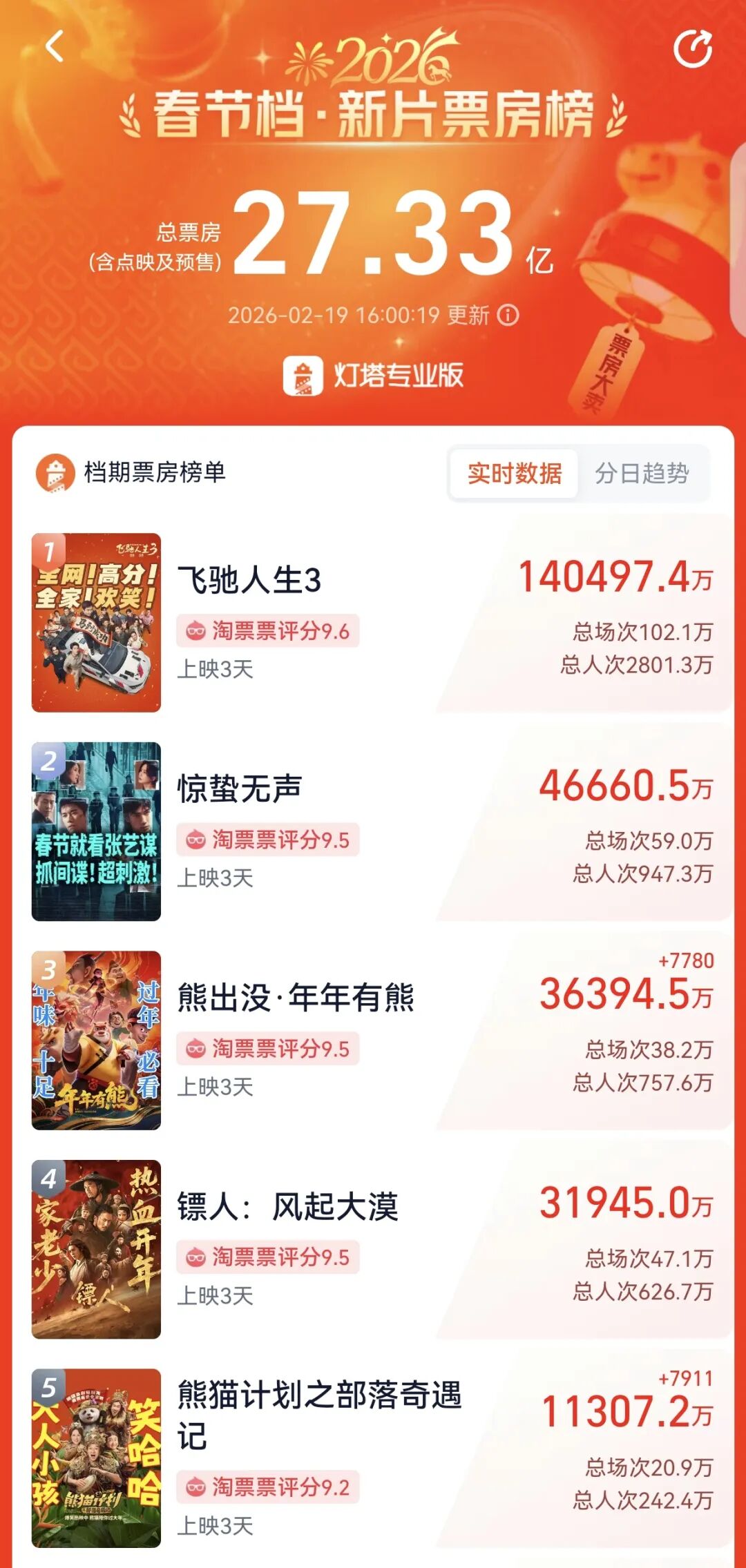Open 熊出没·年年有熊 box office details
This screenshot has height=1568, width=746.
point(296,998)
